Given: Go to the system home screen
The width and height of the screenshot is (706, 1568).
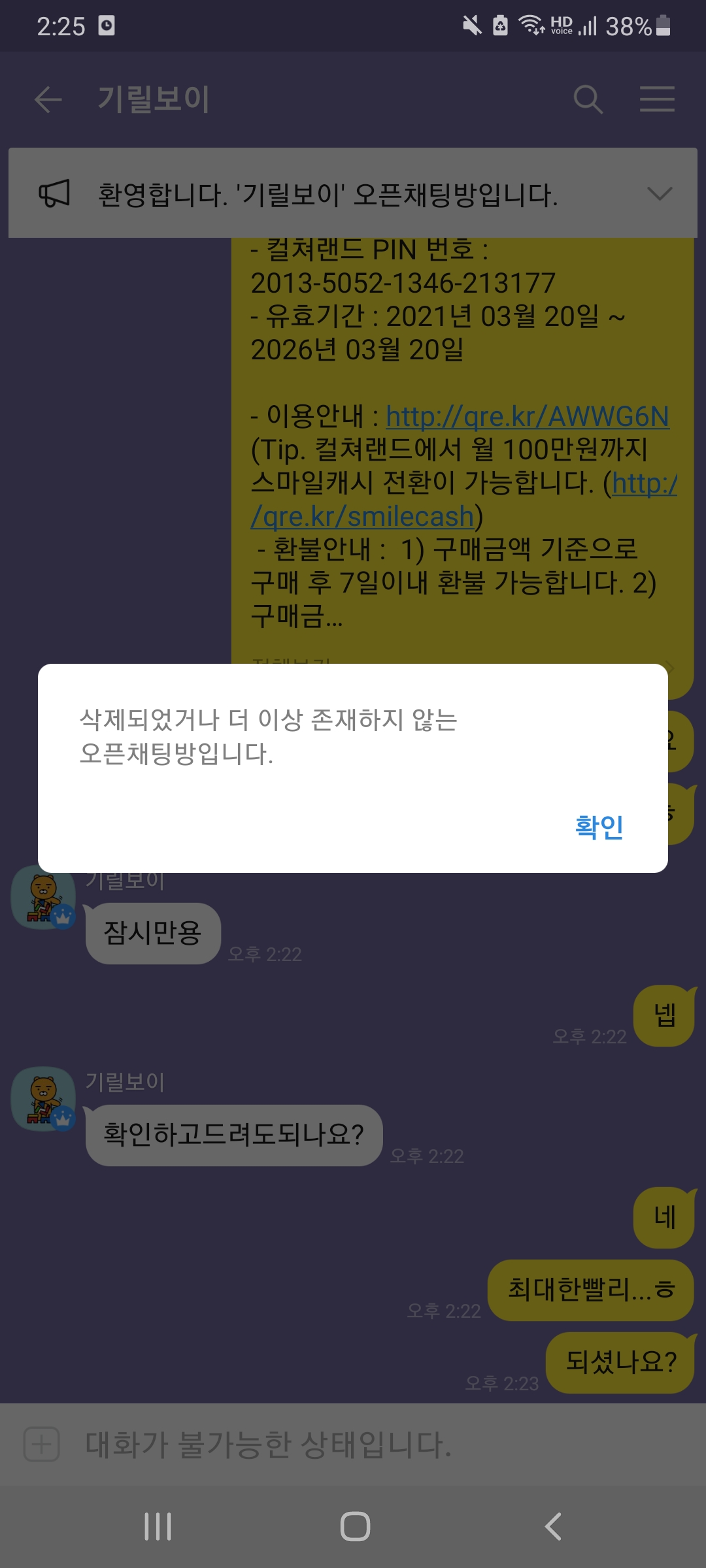Looking at the screenshot, I should click(x=355, y=1527).
